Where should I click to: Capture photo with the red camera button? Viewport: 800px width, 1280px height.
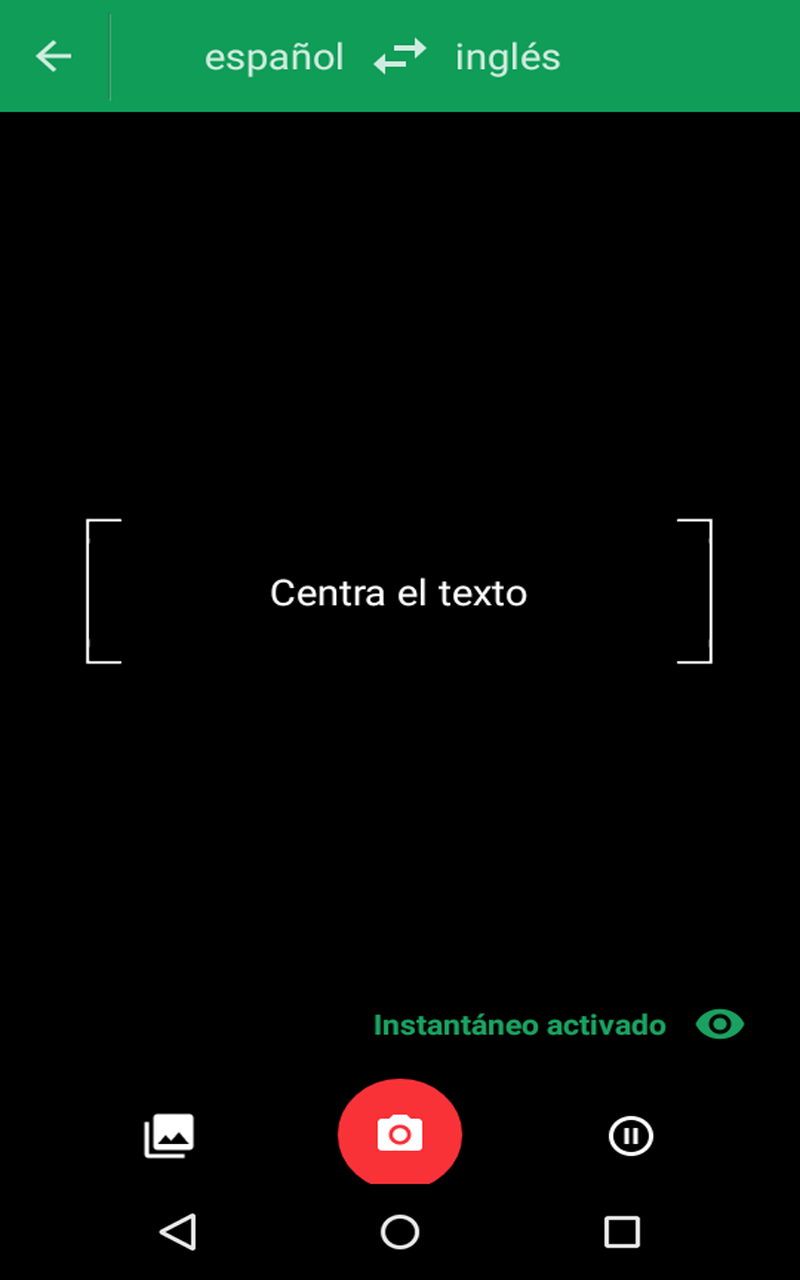coord(400,1133)
